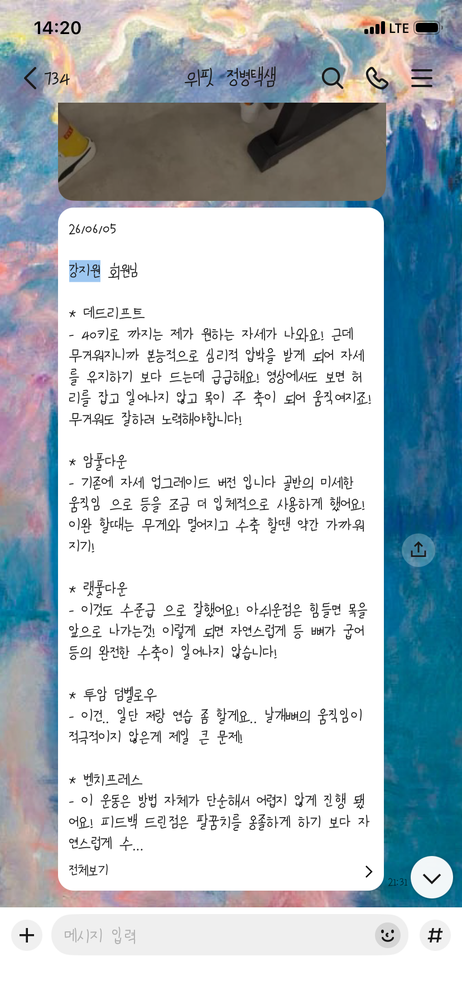The image size is (462, 1000).
Task: Jump to the latest message
Action: pyautogui.click(x=431, y=878)
